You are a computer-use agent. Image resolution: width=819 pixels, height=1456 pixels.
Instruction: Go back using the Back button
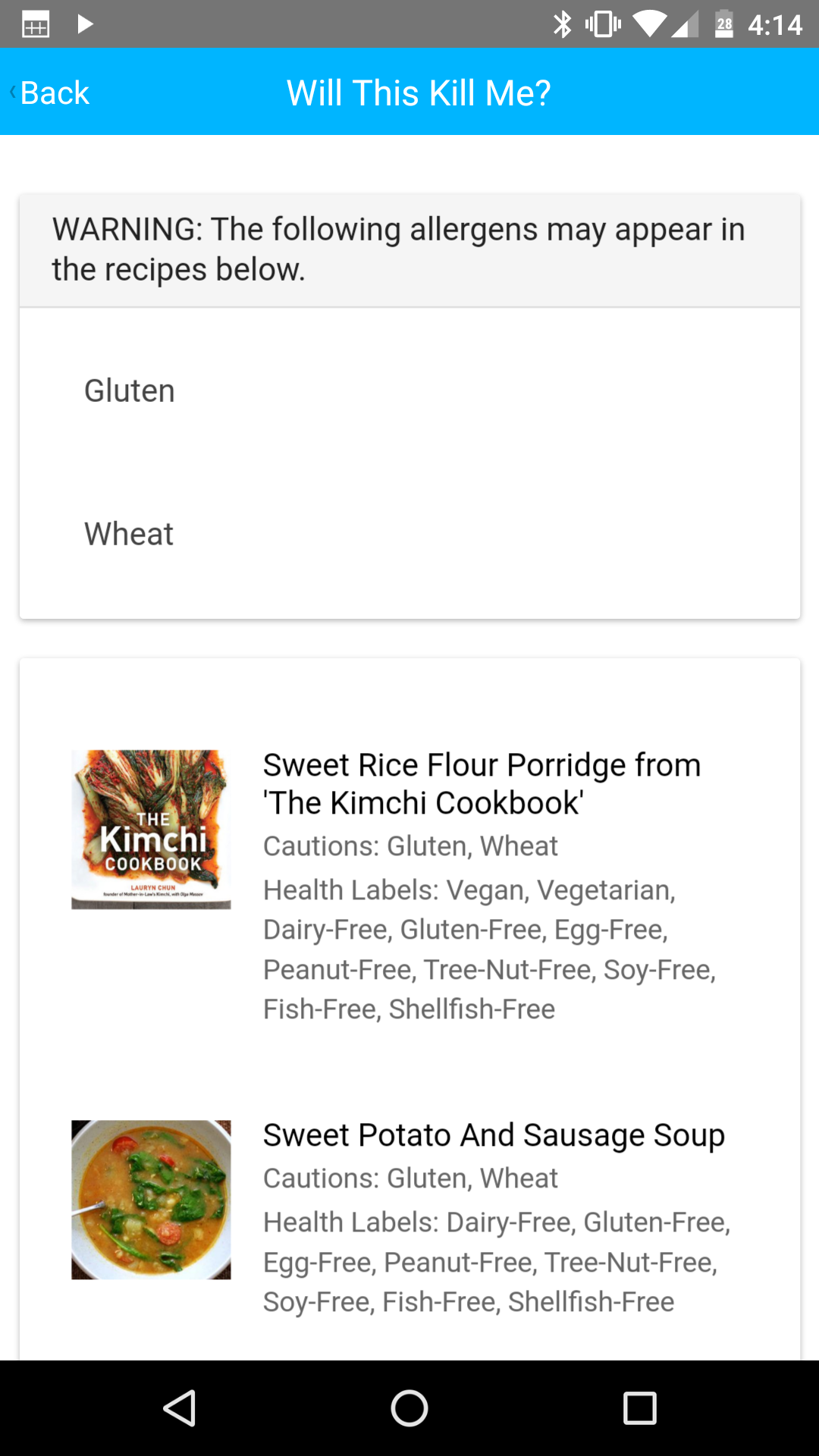click(50, 93)
